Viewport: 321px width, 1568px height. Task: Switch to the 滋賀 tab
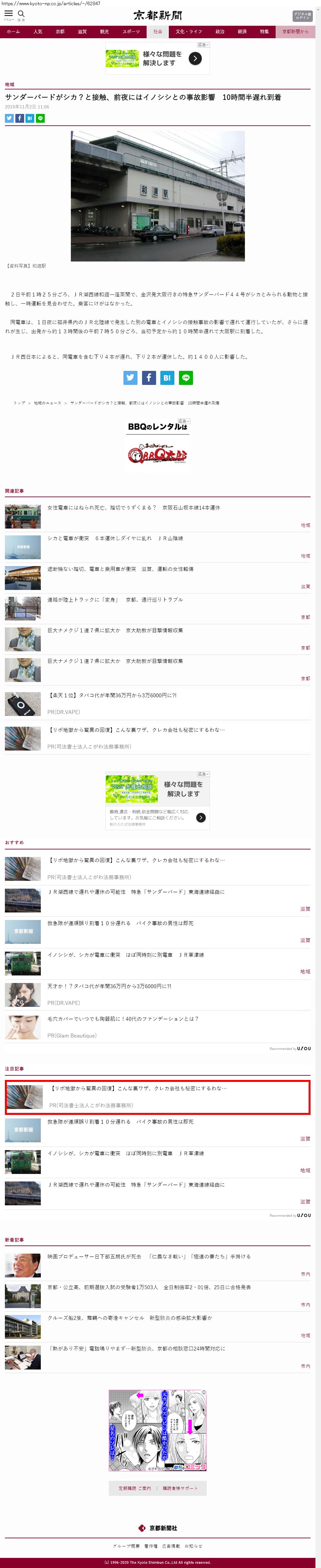82,32
